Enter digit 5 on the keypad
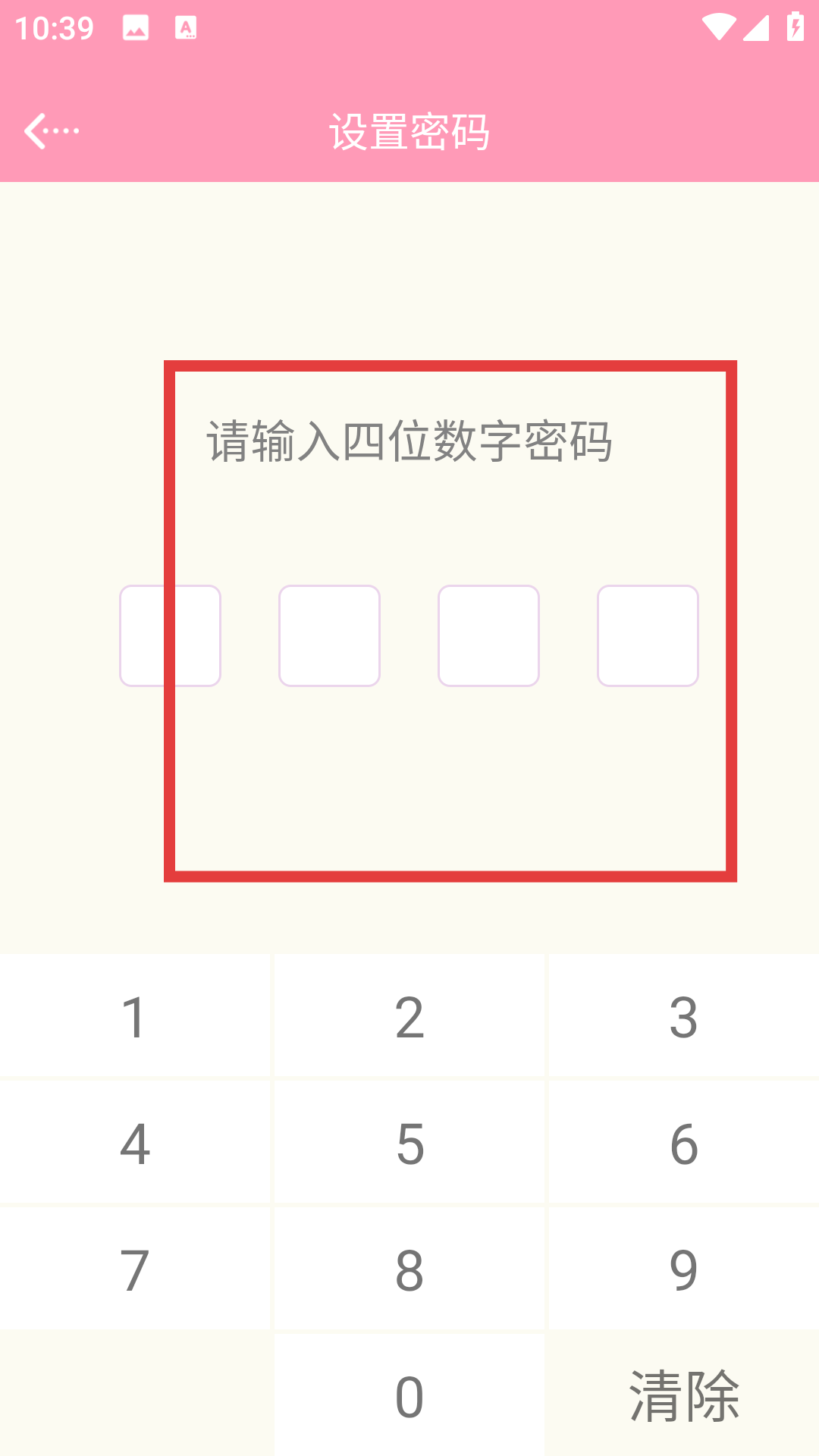 409,1143
